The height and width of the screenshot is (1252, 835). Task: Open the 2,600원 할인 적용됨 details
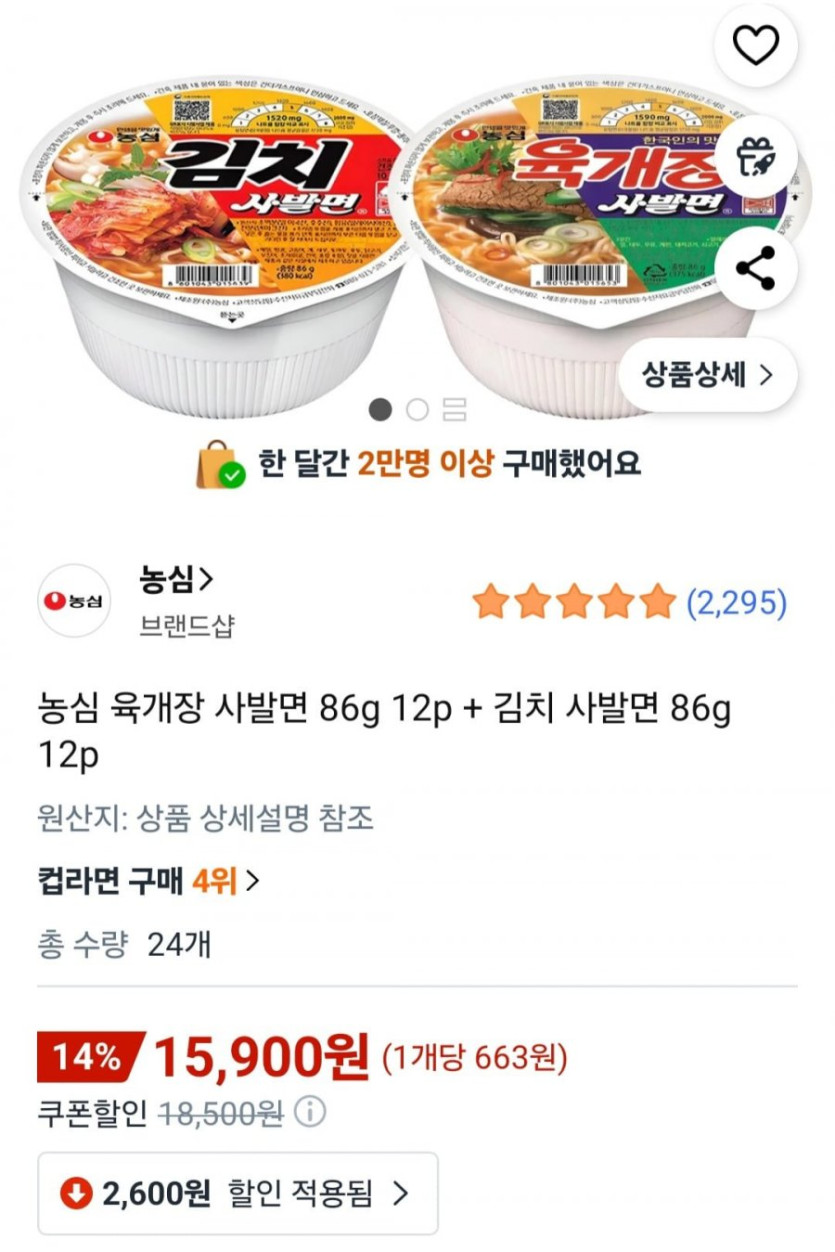point(238,1193)
